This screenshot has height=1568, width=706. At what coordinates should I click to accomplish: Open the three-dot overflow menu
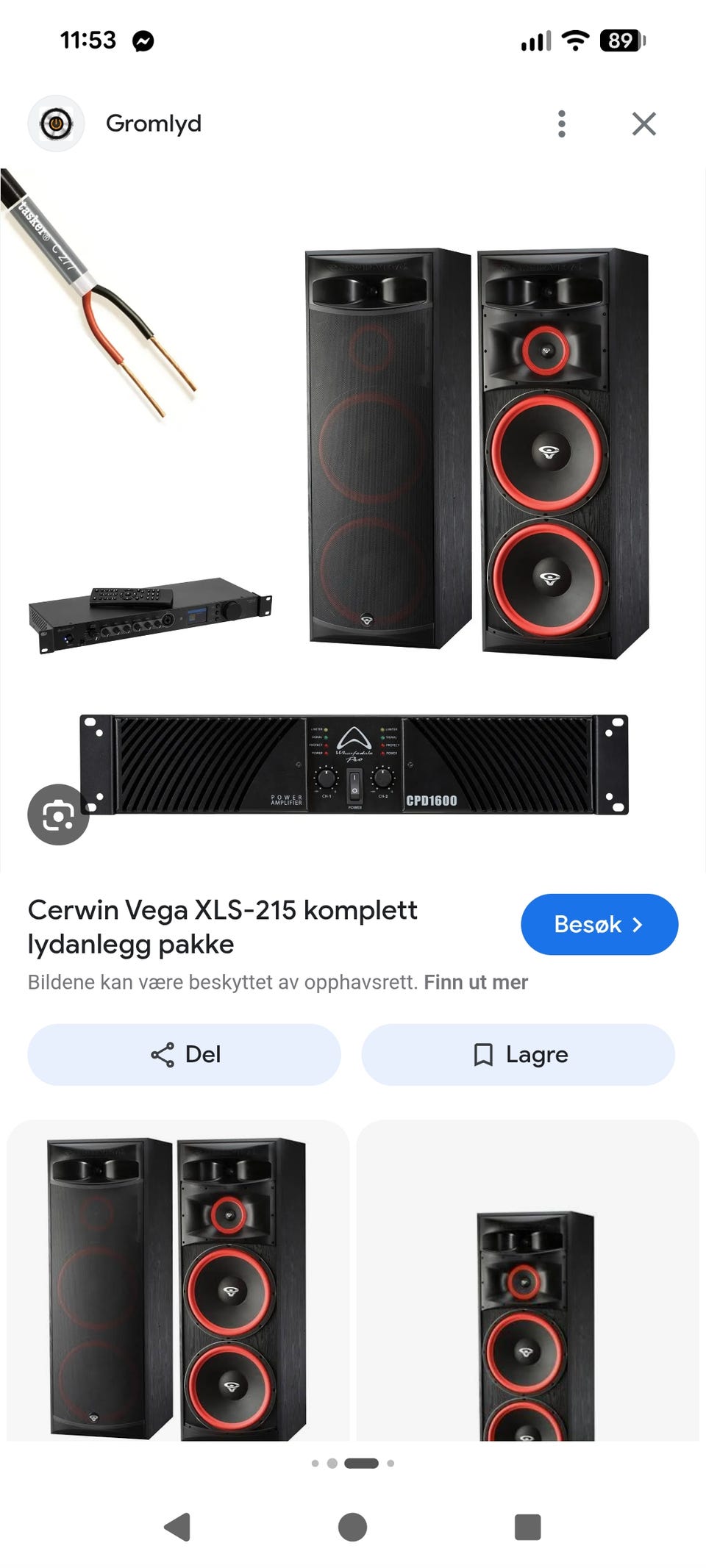coord(562,123)
